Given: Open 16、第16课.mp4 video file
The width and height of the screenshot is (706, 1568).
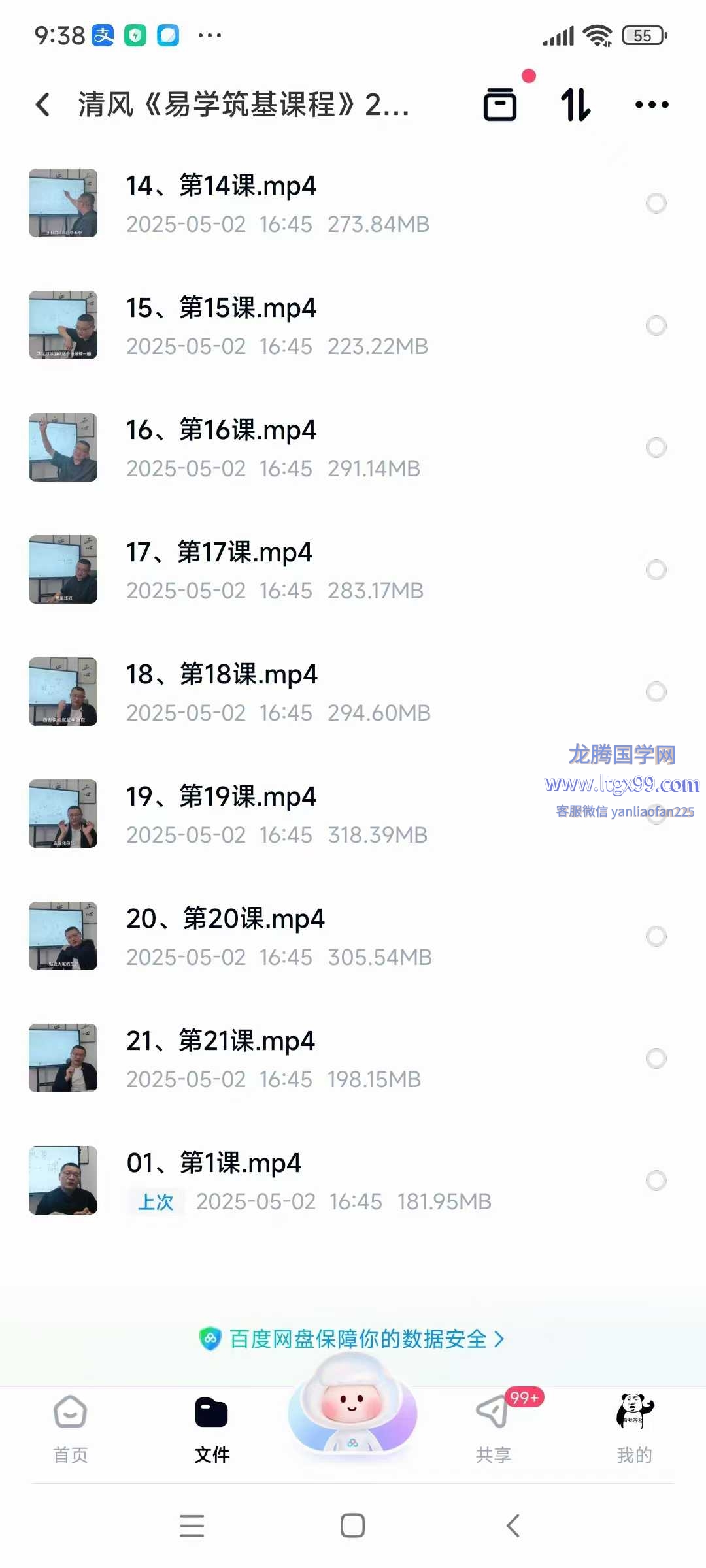Looking at the screenshot, I should click(x=221, y=431).
